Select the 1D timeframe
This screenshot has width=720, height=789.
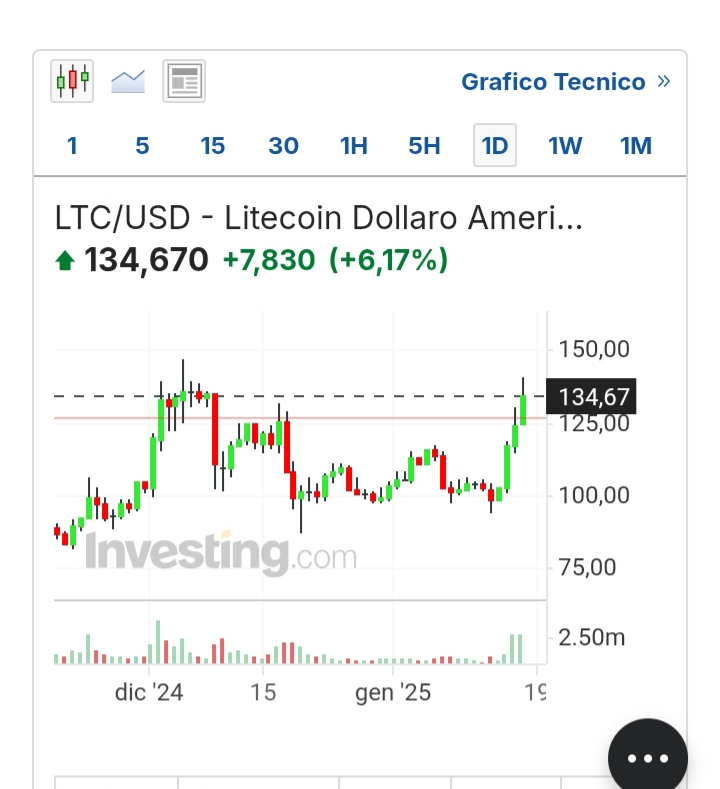495,146
